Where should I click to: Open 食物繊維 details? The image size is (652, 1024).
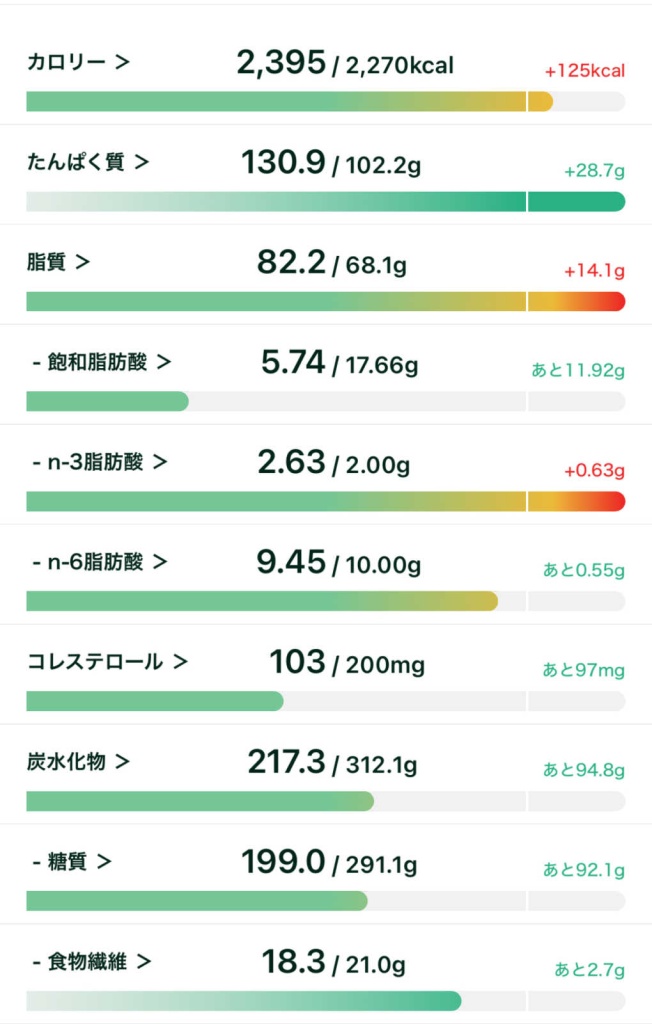tap(91, 962)
